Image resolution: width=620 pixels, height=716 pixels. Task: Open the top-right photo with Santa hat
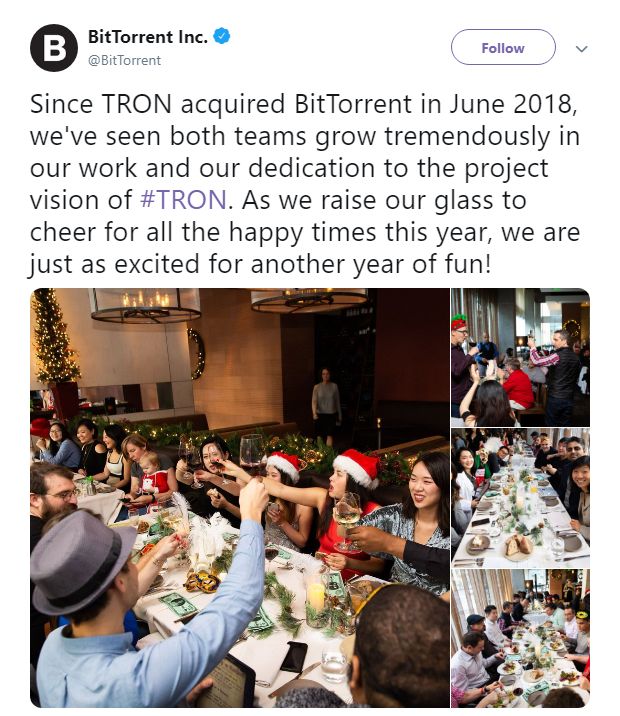pos(520,356)
